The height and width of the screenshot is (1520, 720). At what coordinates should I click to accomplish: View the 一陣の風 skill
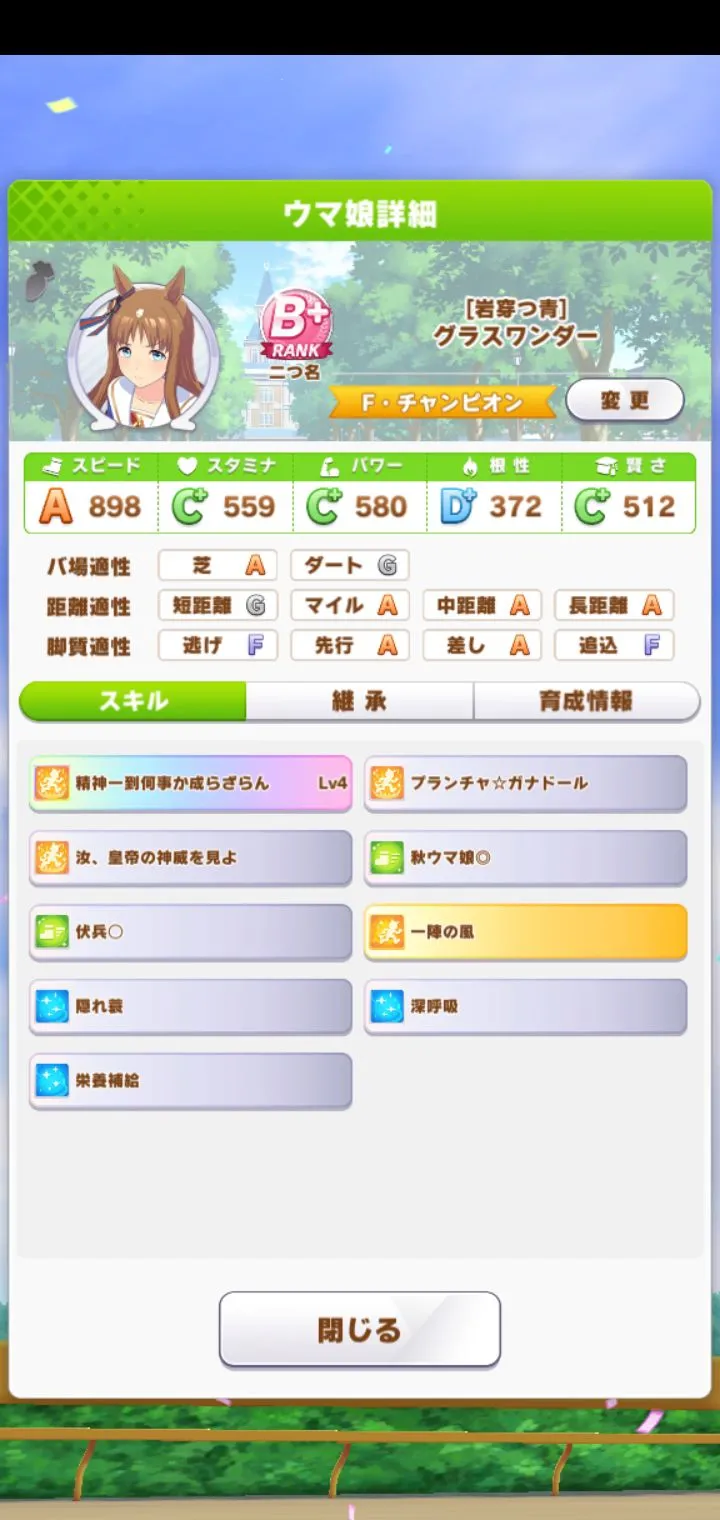tap(525, 932)
